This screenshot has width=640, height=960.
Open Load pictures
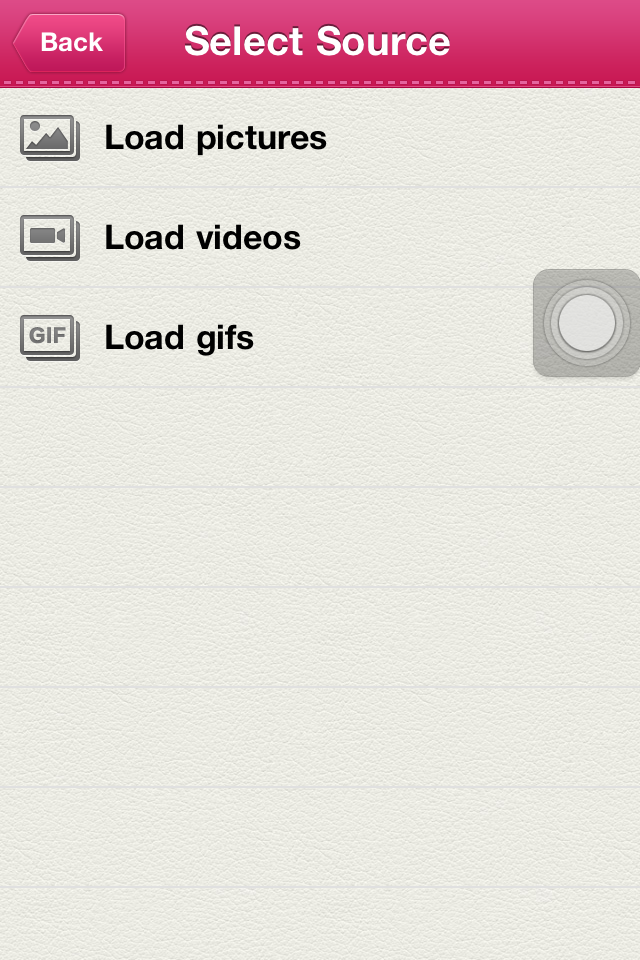click(215, 138)
